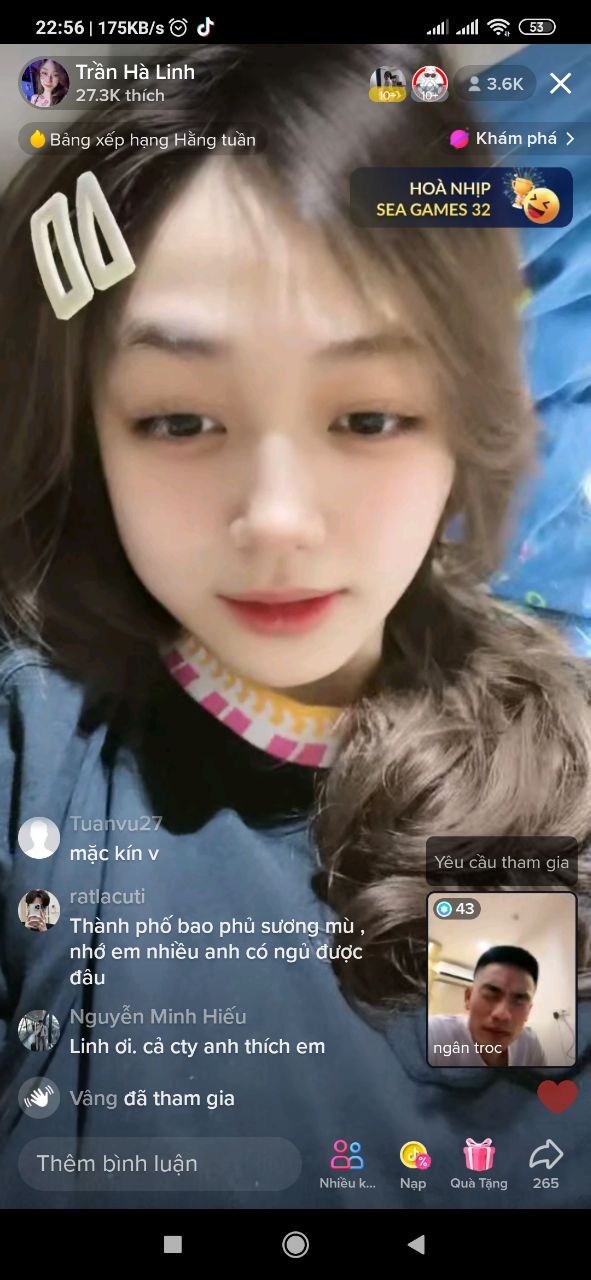The width and height of the screenshot is (591, 1280).
Task: Close the live stream
Action: click(561, 83)
